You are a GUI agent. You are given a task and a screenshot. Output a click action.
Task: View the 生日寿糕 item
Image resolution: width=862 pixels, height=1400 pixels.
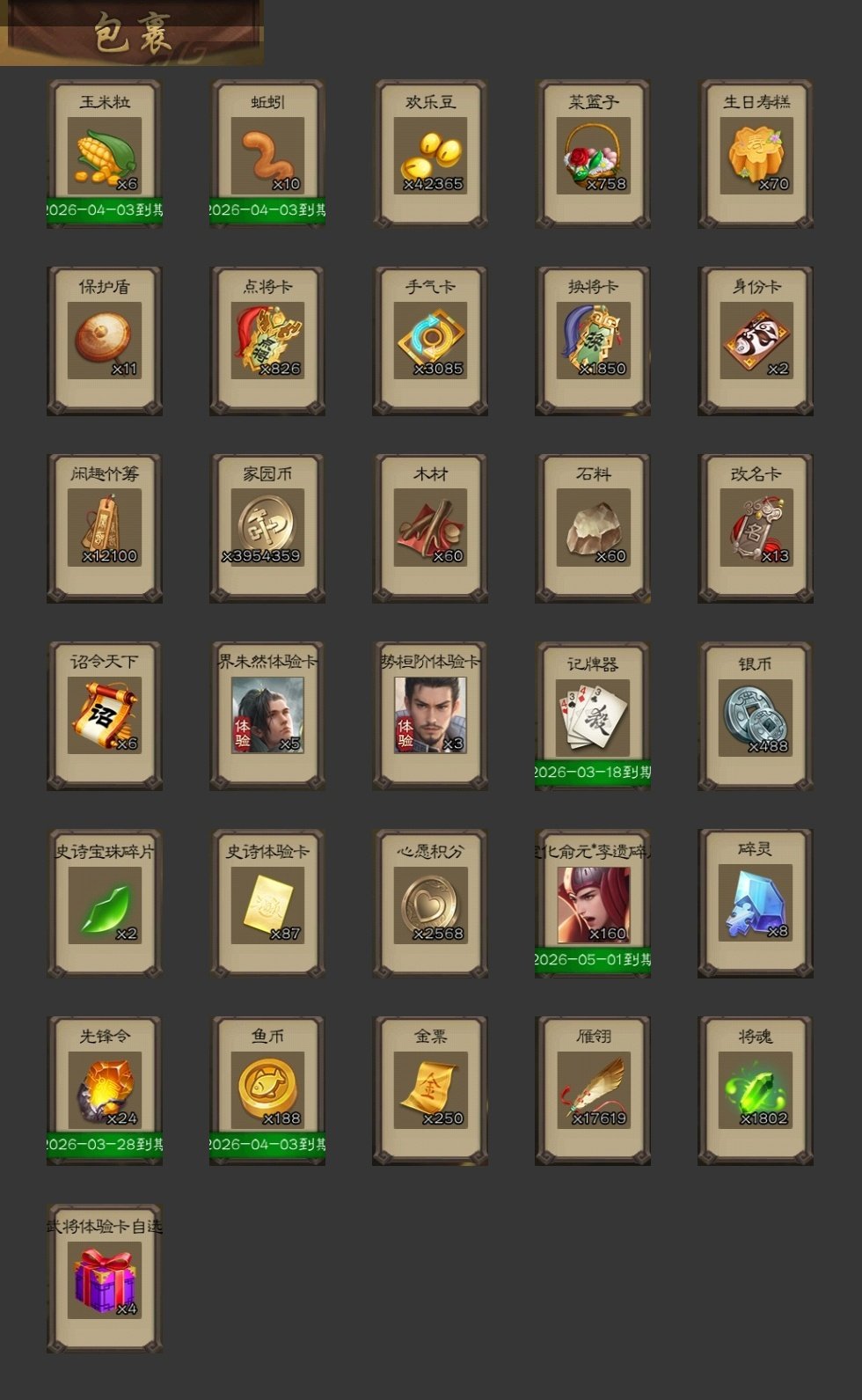click(756, 155)
